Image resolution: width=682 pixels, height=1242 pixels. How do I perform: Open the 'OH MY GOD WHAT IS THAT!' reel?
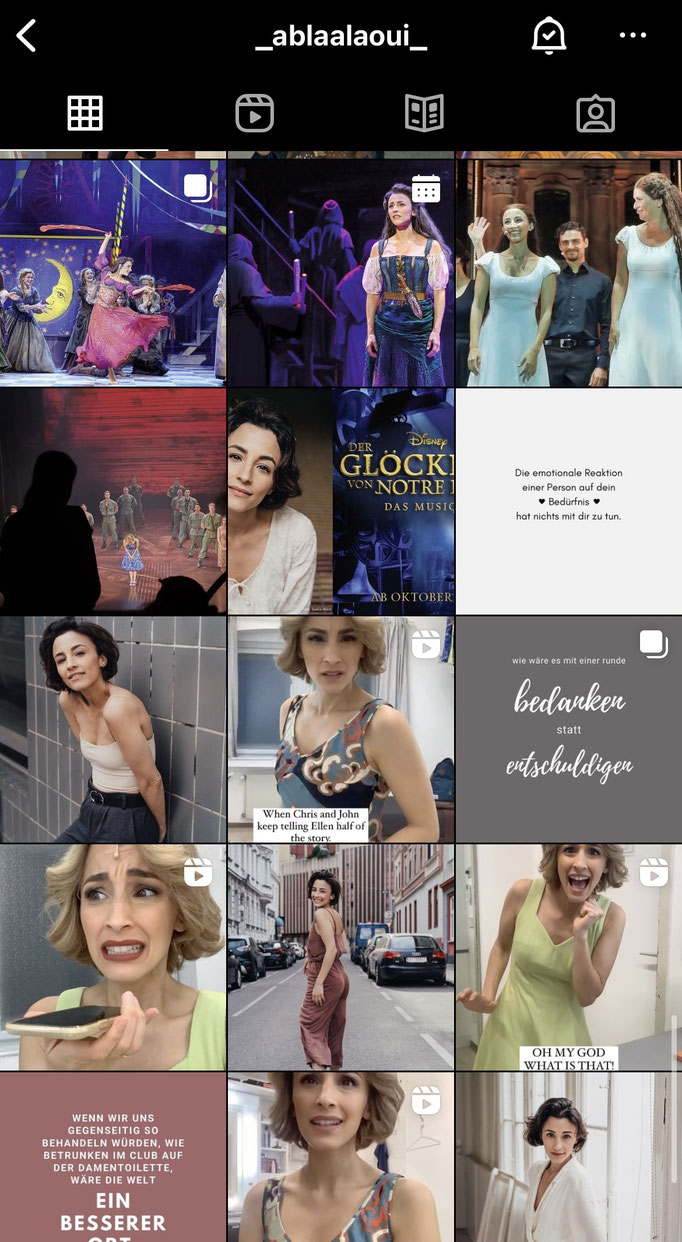click(569, 957)
